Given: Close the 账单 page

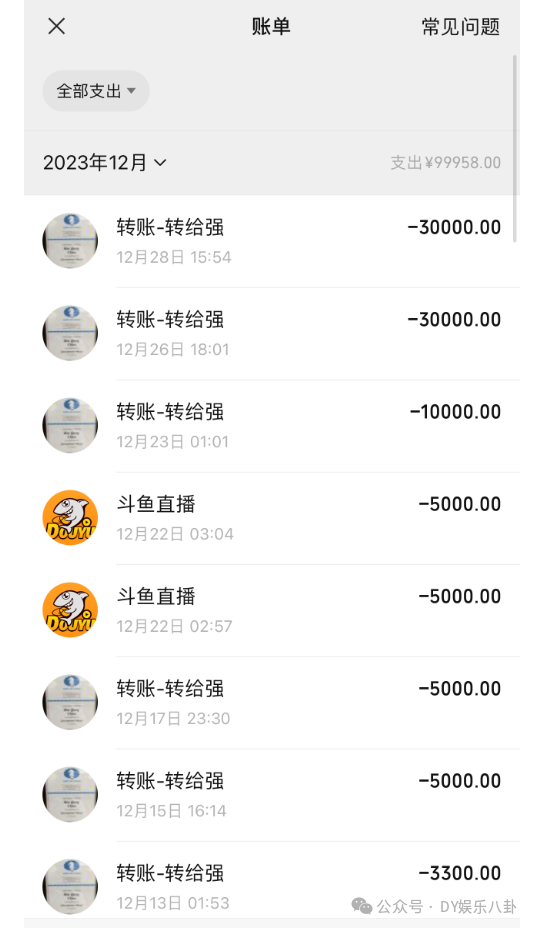Looking at the screenshot, I should point(57,26).
